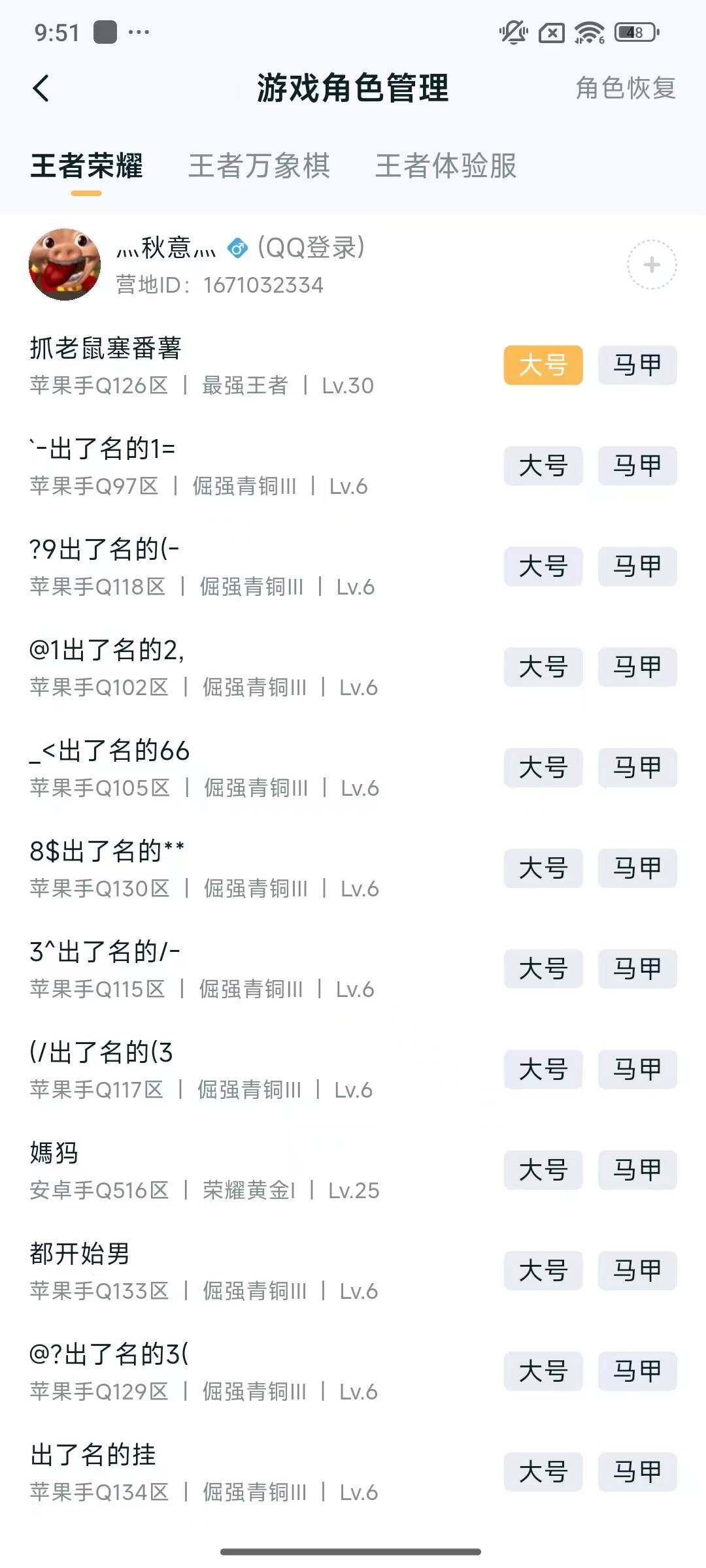The width and height of the screenshot is (706, 1568).
Task: Tap the ⋀秋意⋀ profile avatar
Action: click(65, 264)
